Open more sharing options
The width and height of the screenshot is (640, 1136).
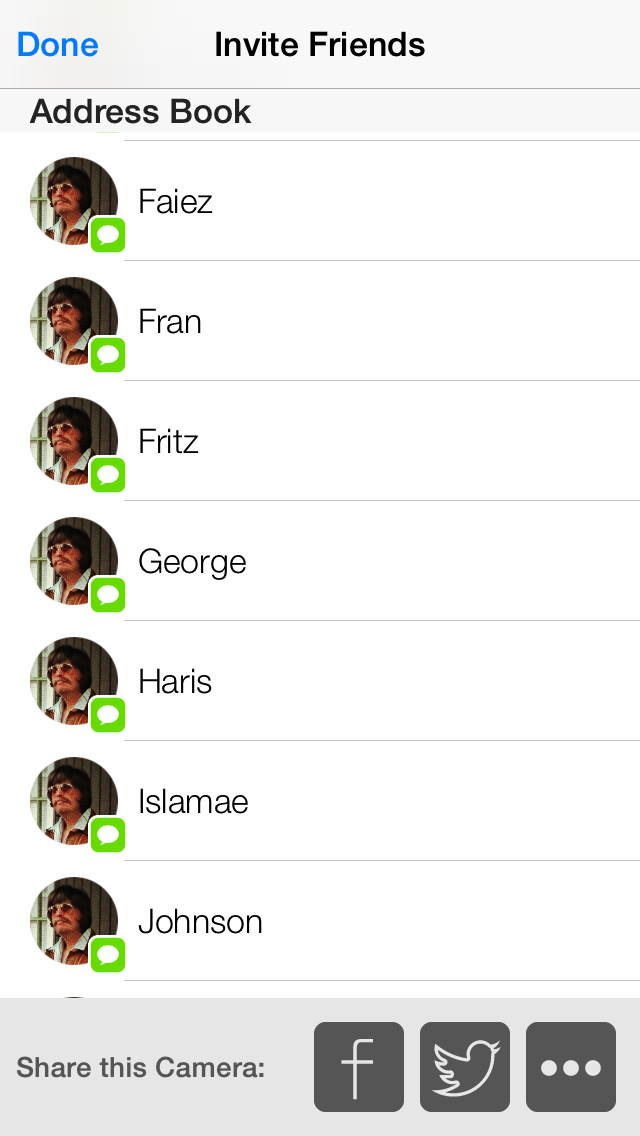571,1067
